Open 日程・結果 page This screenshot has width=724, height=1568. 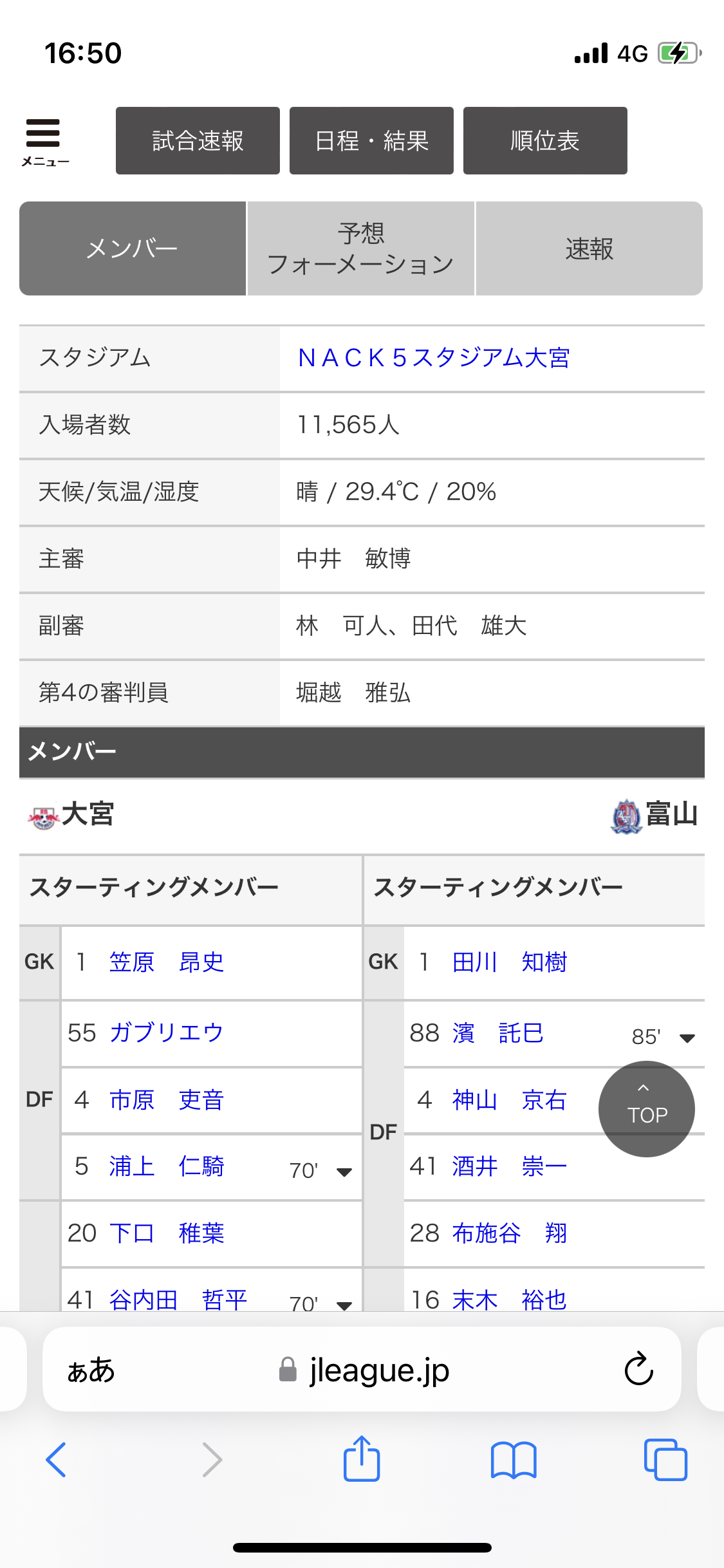tap(371, 140)
